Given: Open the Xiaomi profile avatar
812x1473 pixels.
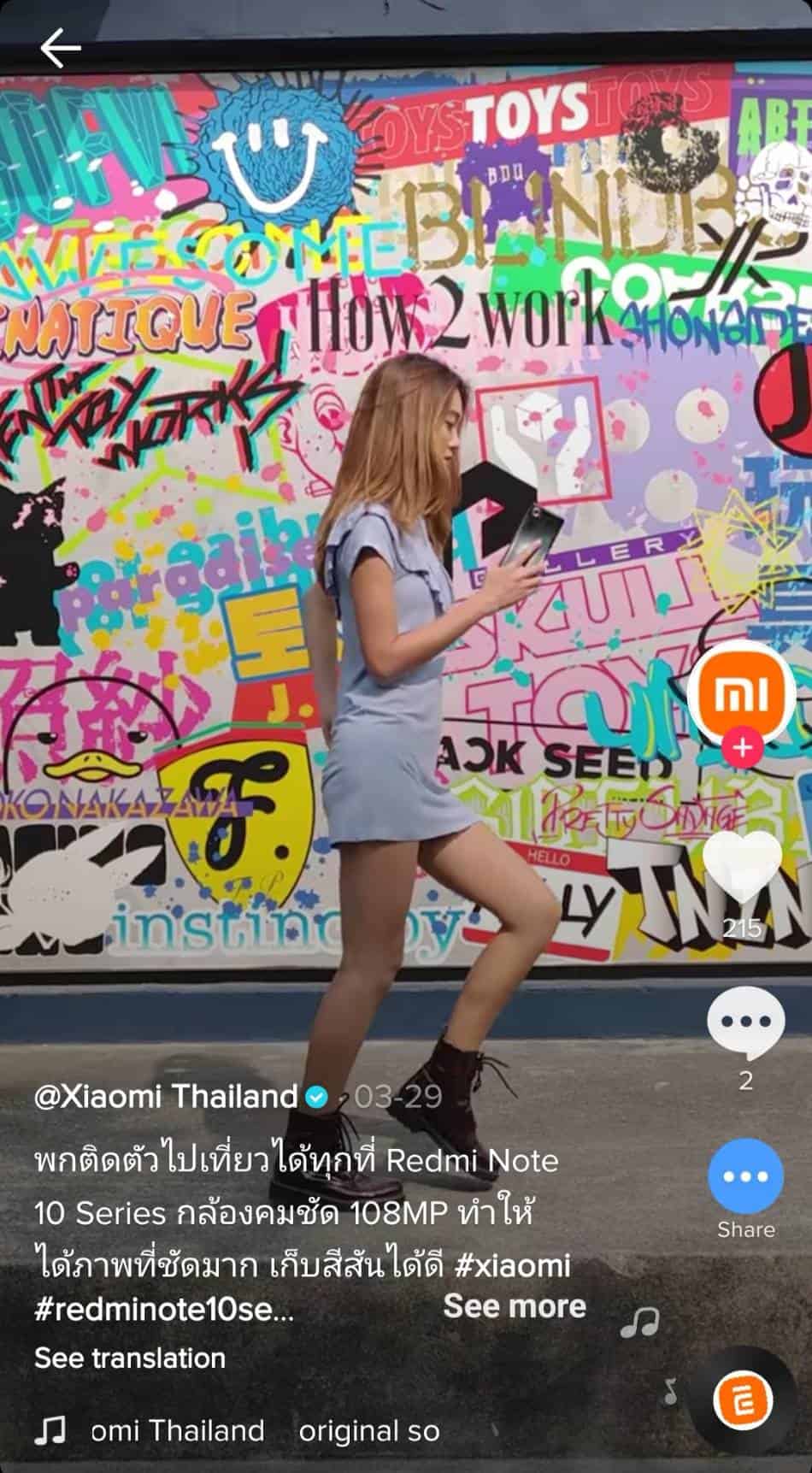Looking at the screenshot, I should pyautogui.click(x=741, y=696).
